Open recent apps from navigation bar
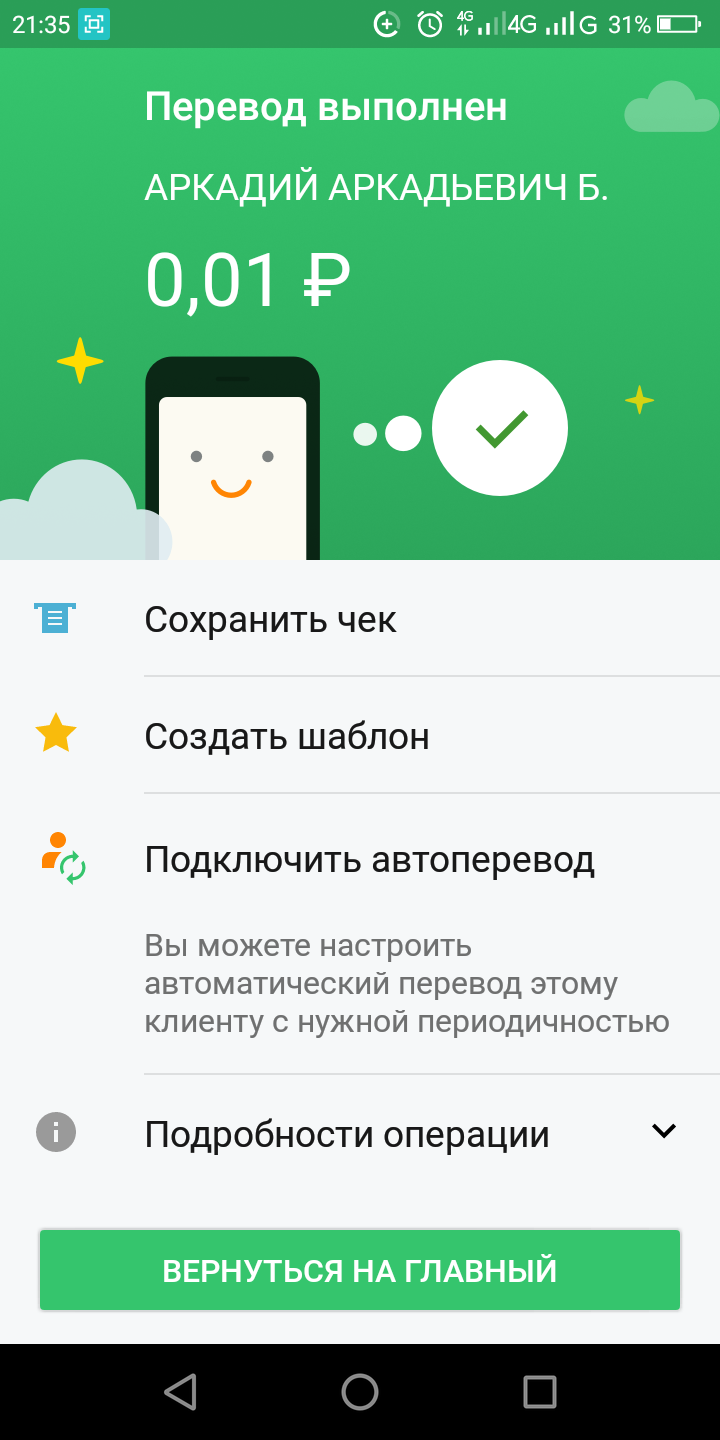 click(540, 1392)
